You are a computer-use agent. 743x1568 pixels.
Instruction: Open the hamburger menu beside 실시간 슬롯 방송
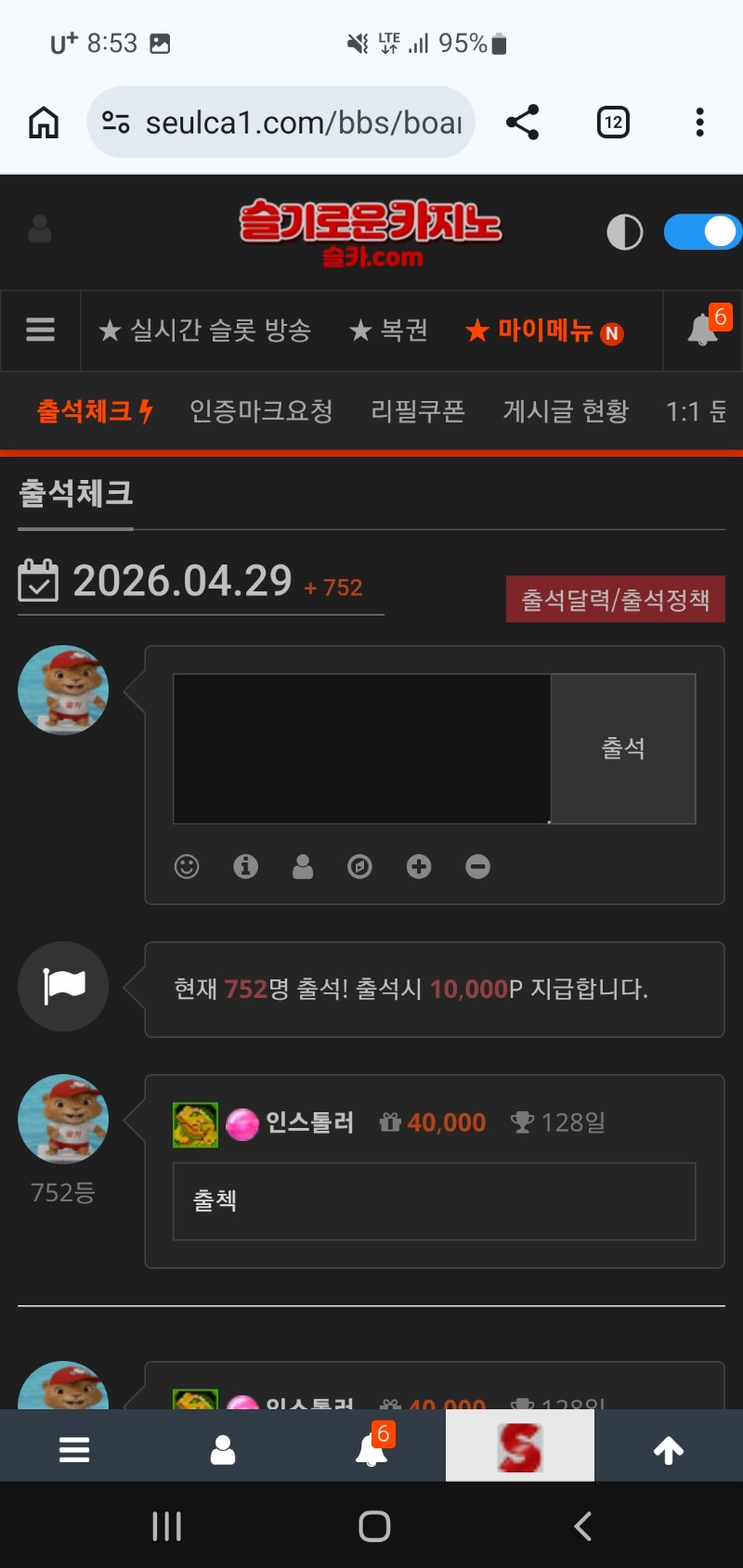tap(40, 330)
